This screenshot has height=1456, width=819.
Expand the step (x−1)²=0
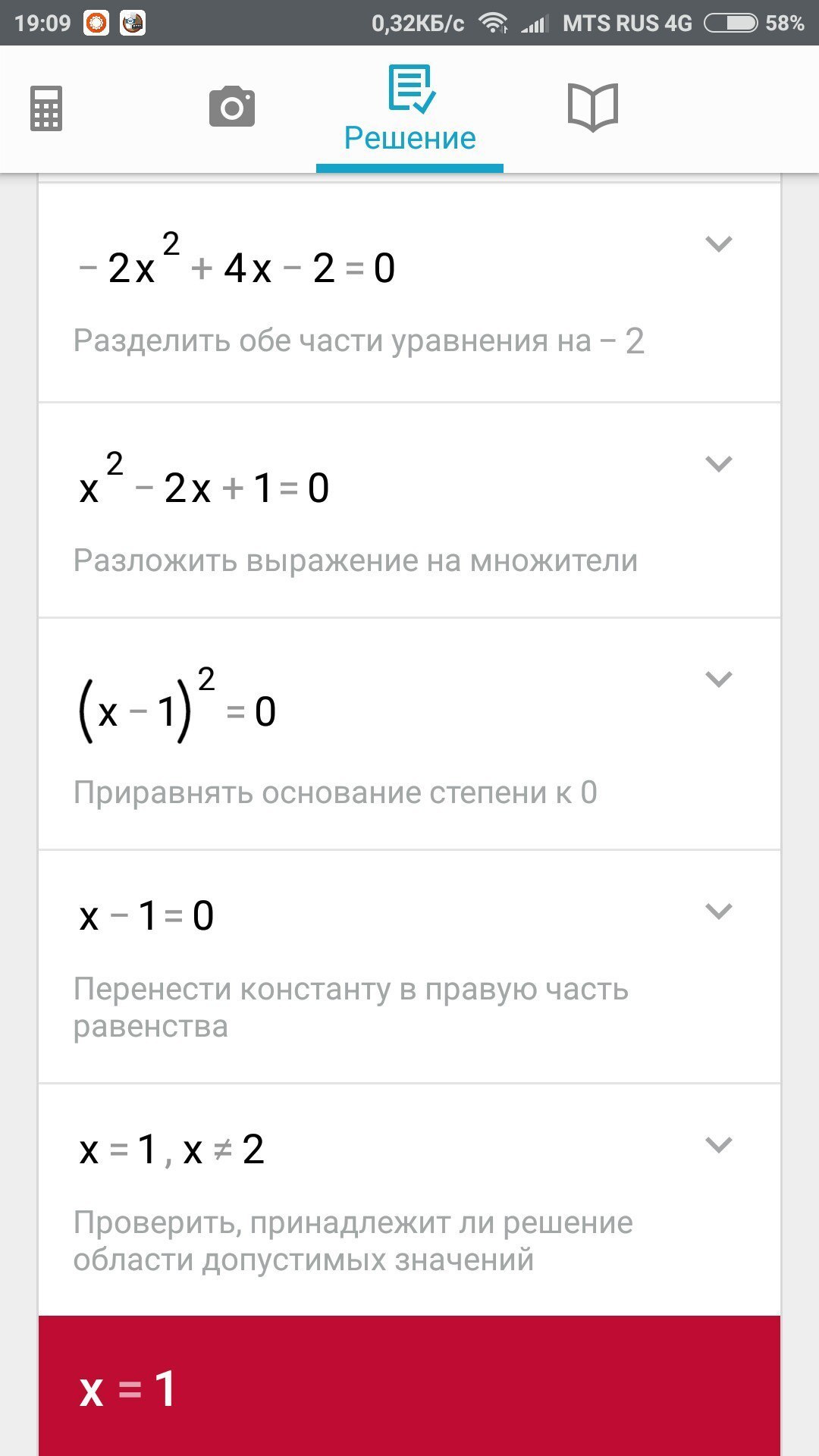pos(718,679)
